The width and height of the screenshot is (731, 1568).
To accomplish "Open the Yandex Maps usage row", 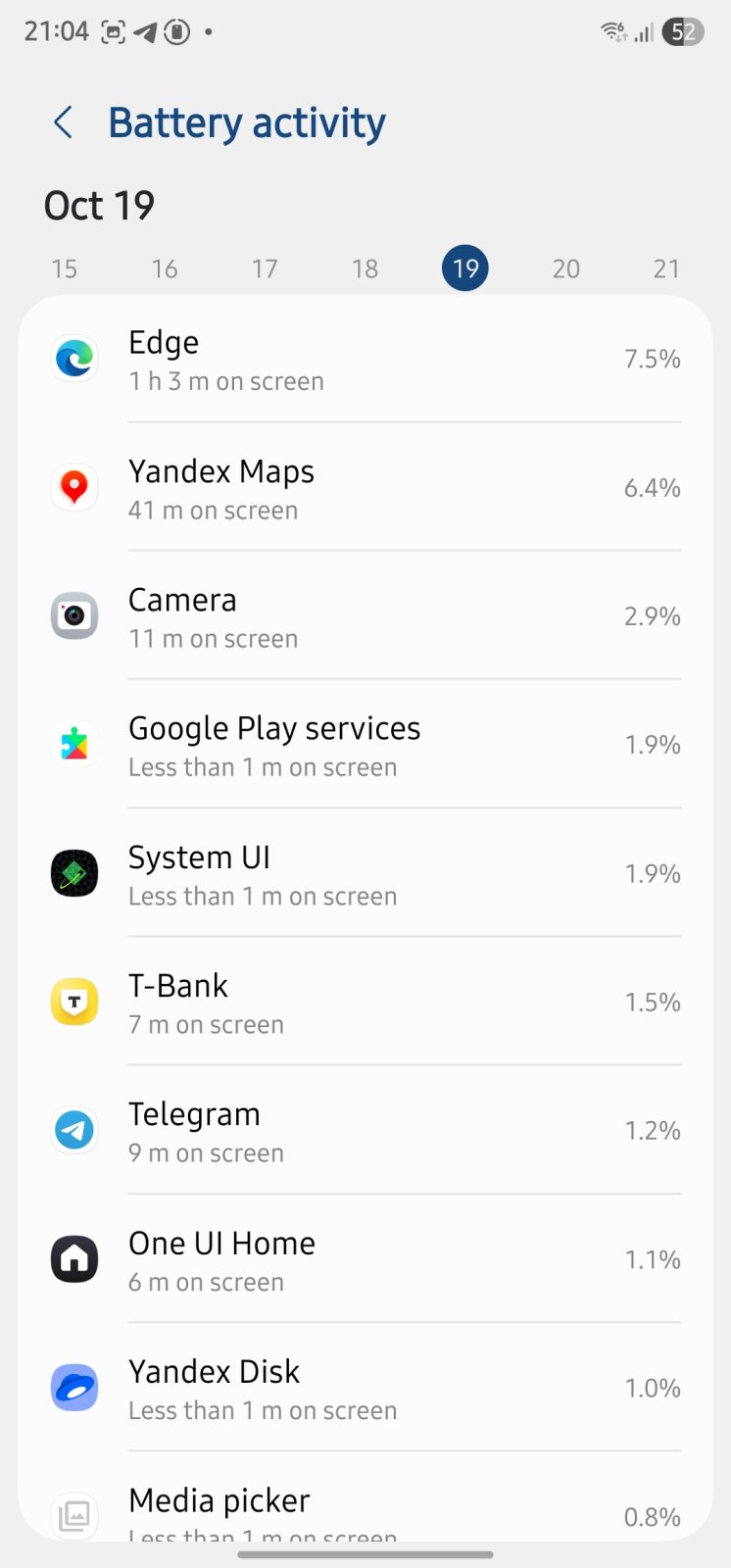I will [365, 488].
